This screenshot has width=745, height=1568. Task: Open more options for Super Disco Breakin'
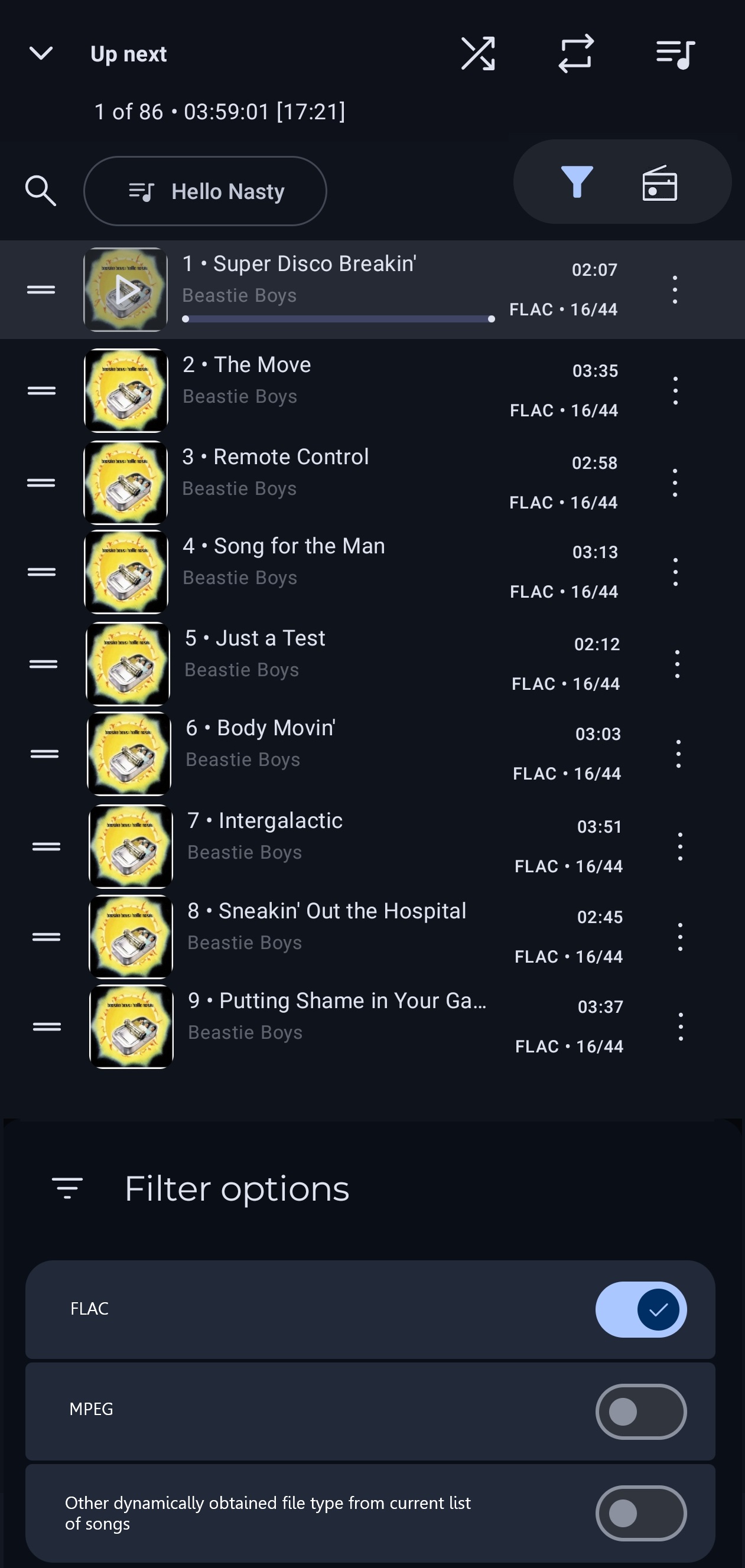coord(674,290)
